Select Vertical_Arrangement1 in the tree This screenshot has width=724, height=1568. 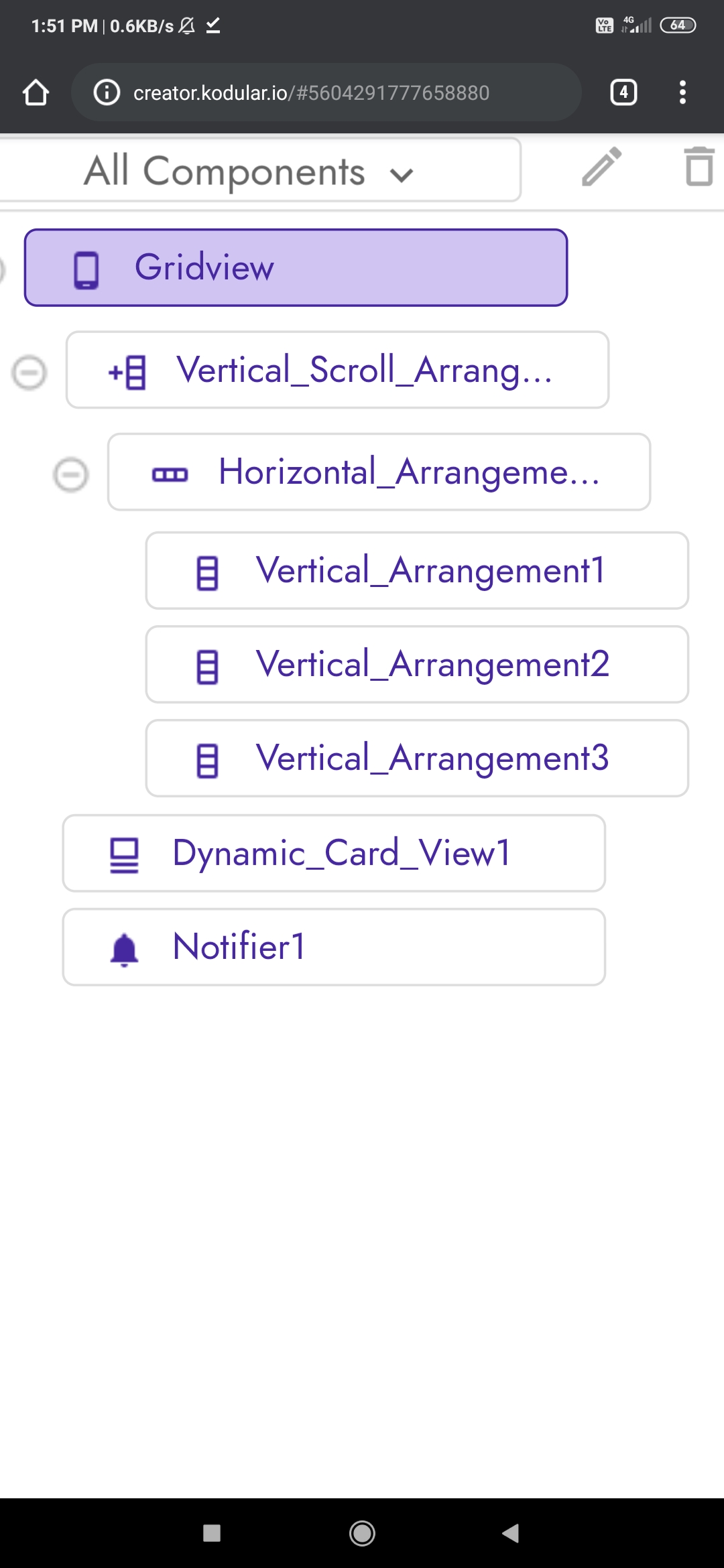pyautogui.click(x=417, y=571)
